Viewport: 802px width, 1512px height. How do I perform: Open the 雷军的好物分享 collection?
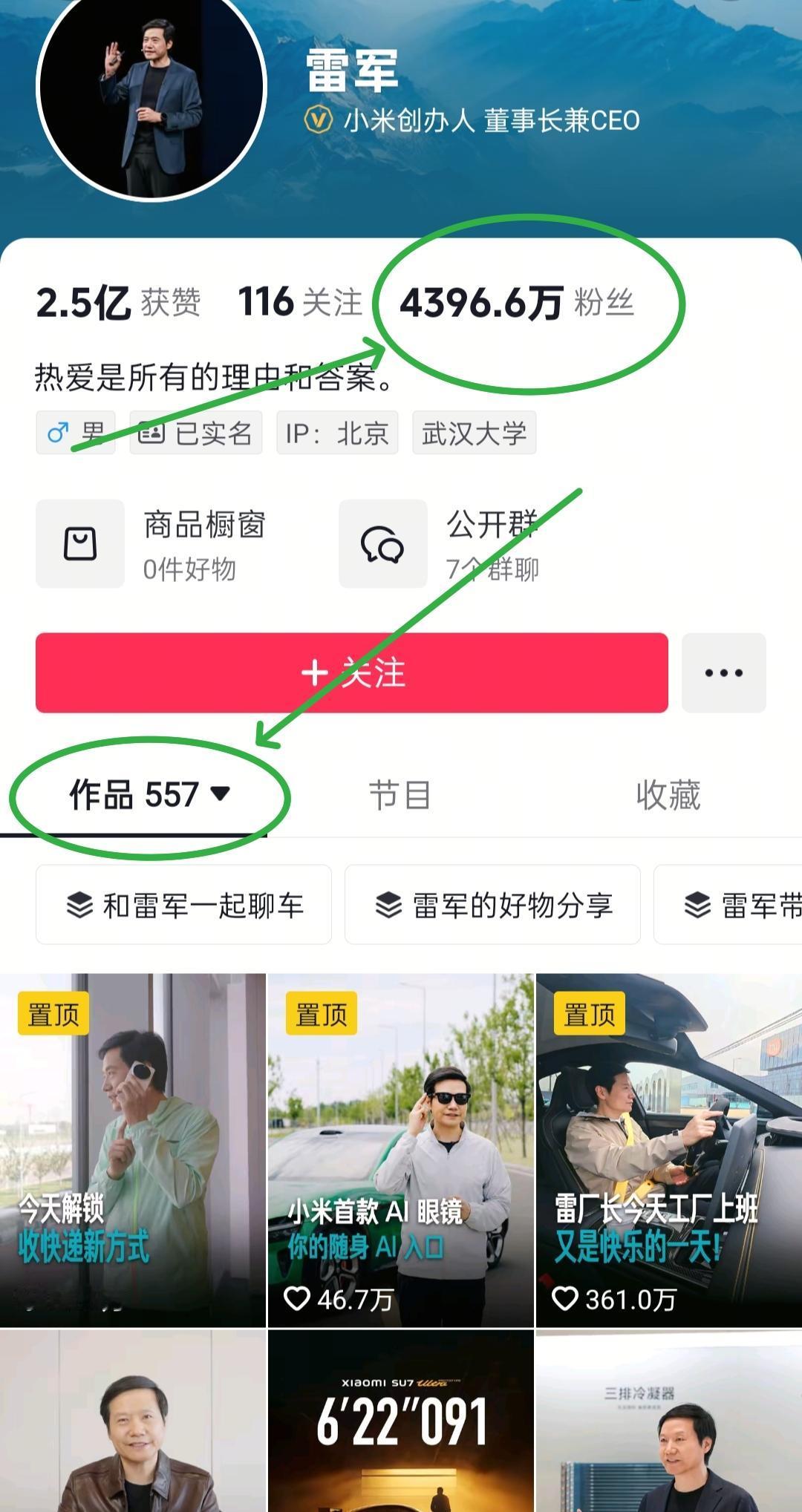coord(492,906)
